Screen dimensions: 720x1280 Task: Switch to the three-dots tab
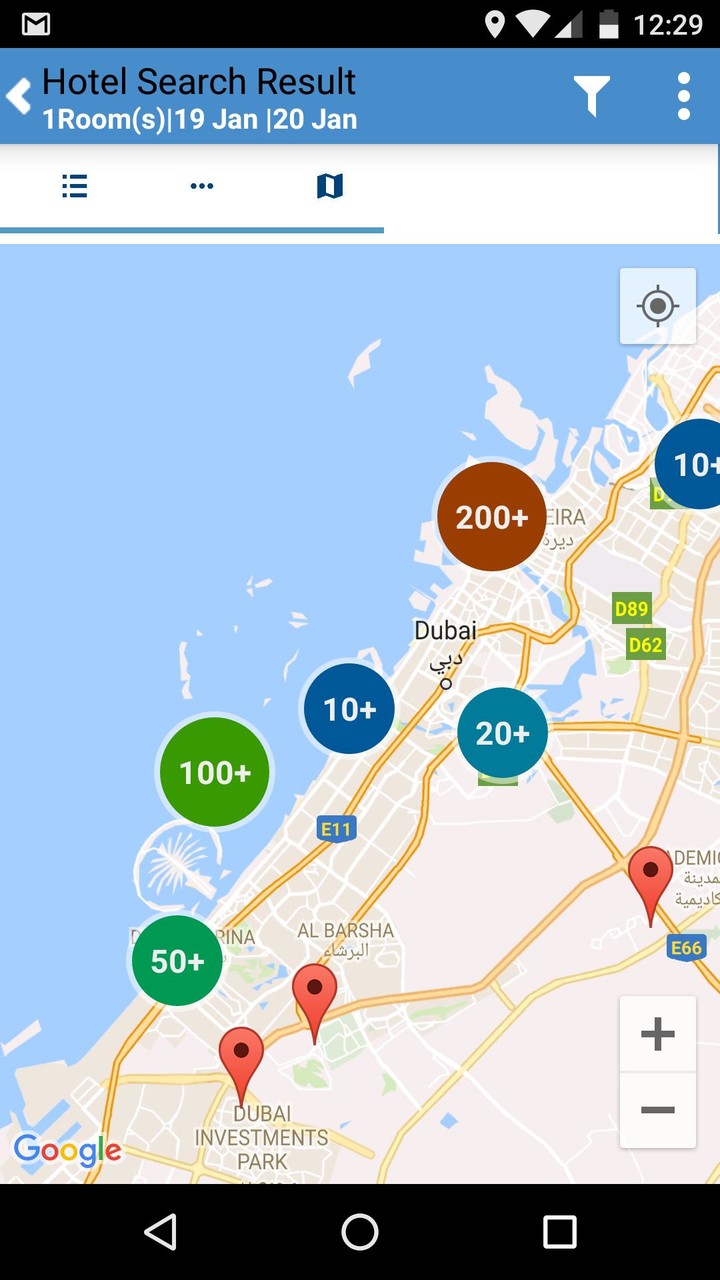pos(202,186)
